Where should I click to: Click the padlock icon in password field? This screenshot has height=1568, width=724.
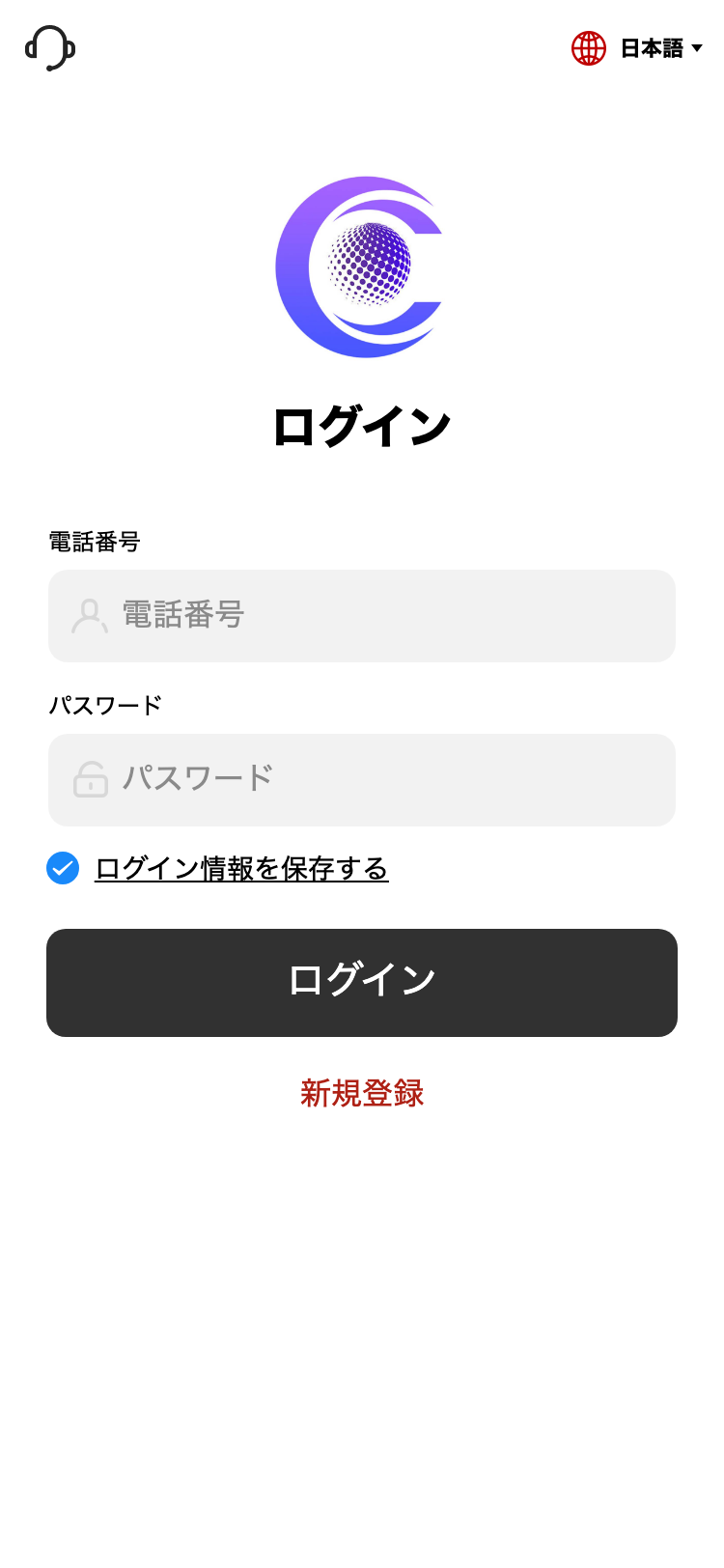(x=89, y=779)
